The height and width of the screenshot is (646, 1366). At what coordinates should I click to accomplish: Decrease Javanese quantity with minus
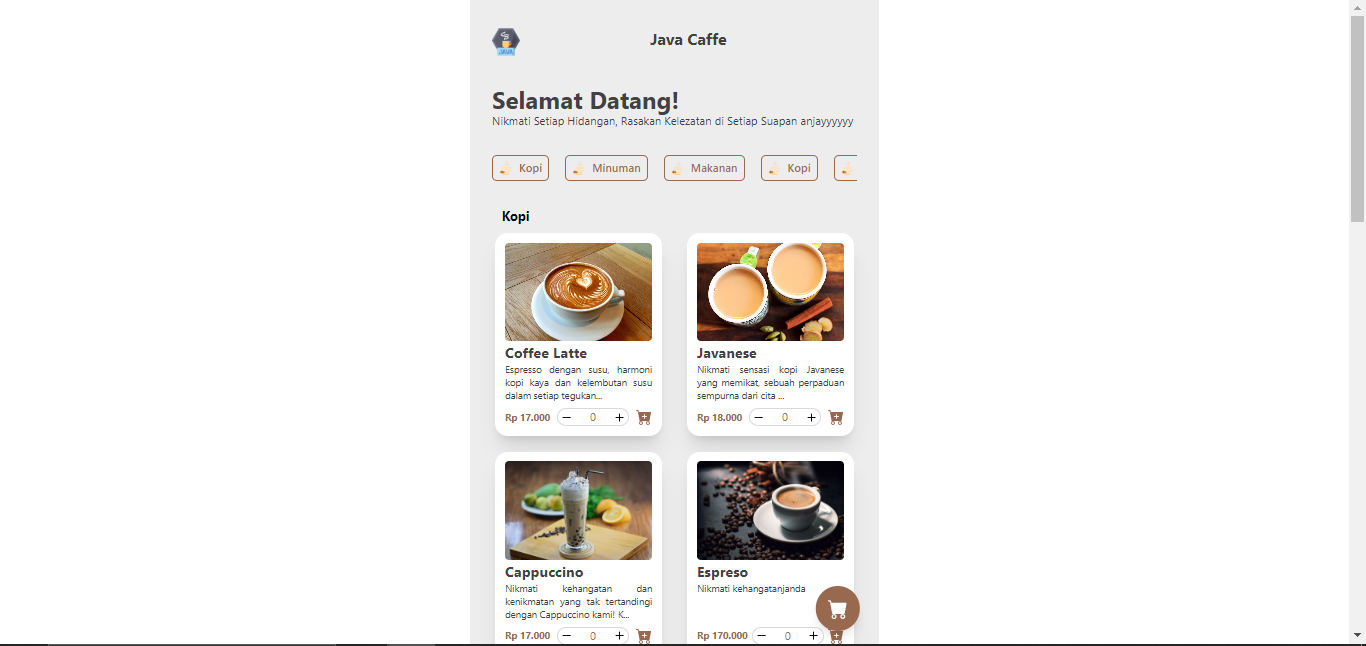coord(759,418)
